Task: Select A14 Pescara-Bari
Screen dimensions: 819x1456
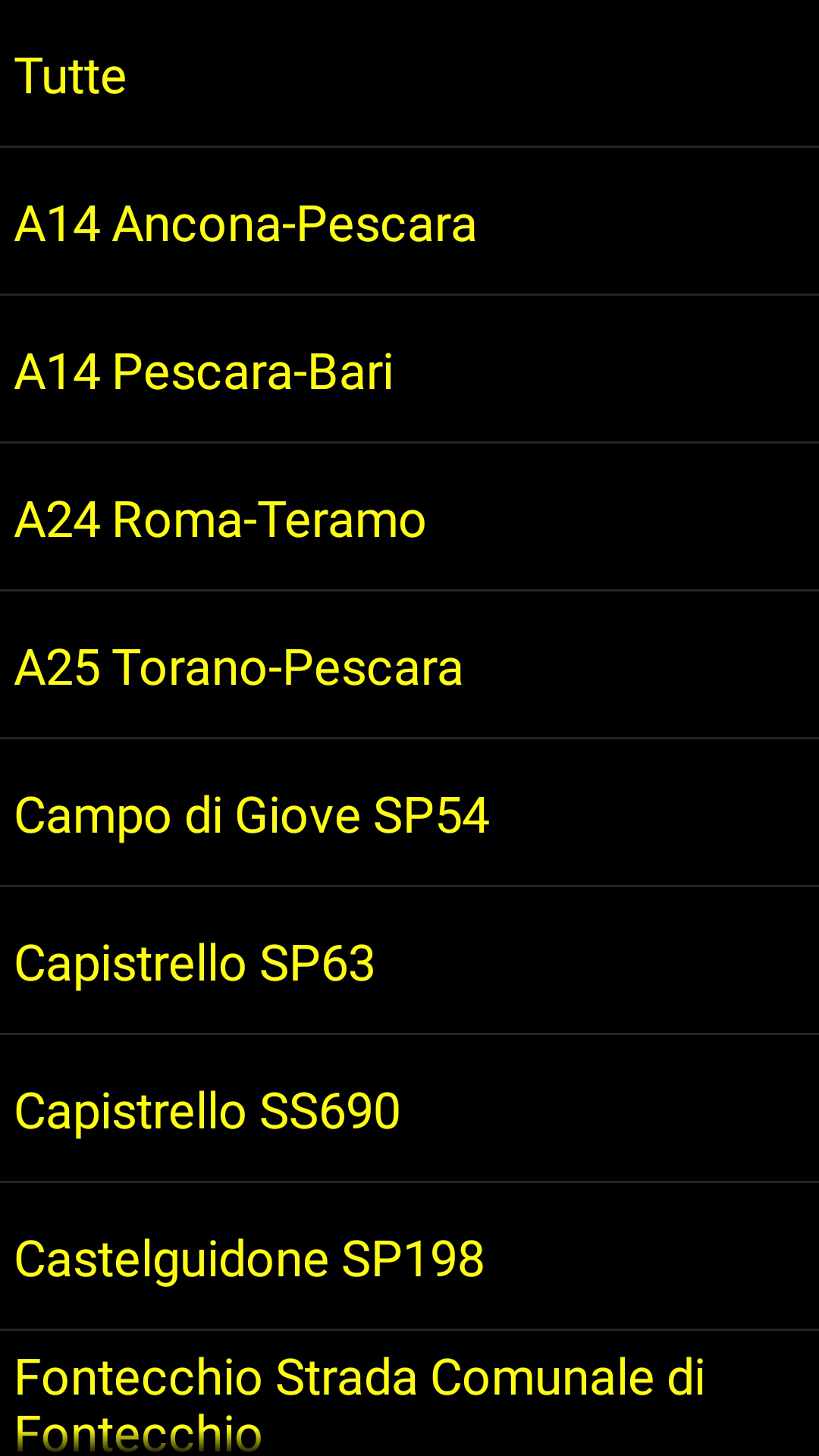Action: pos(409,369)
